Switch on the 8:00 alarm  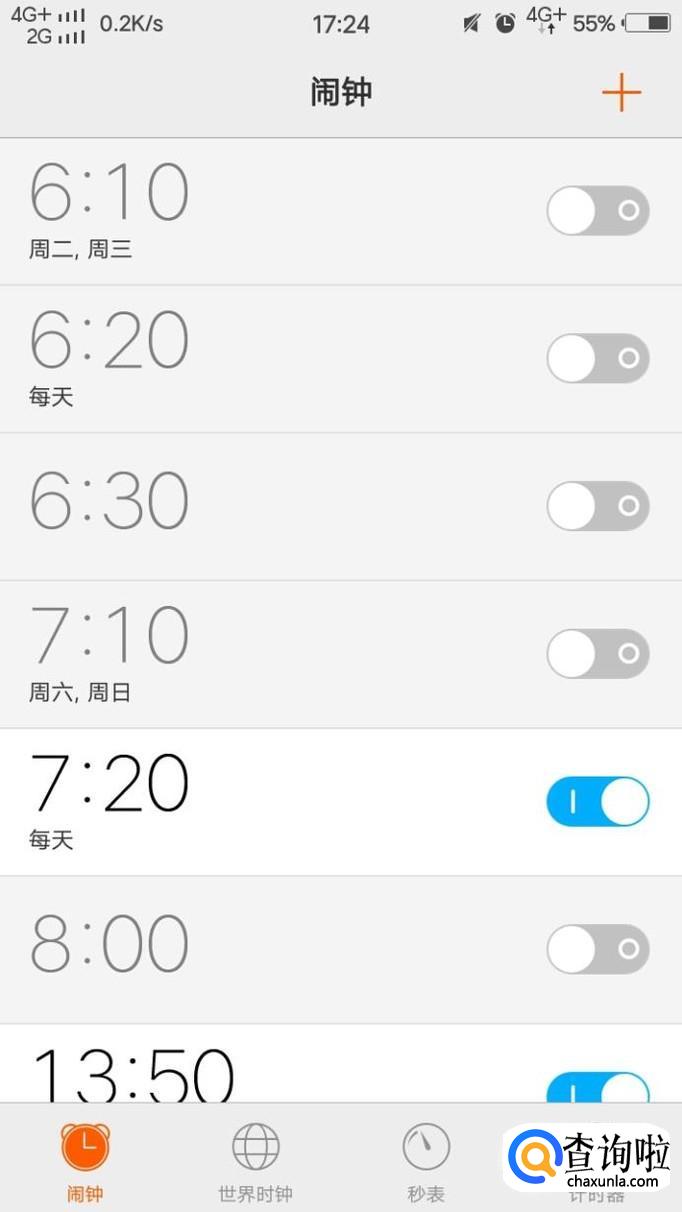[x=597, y=949]
